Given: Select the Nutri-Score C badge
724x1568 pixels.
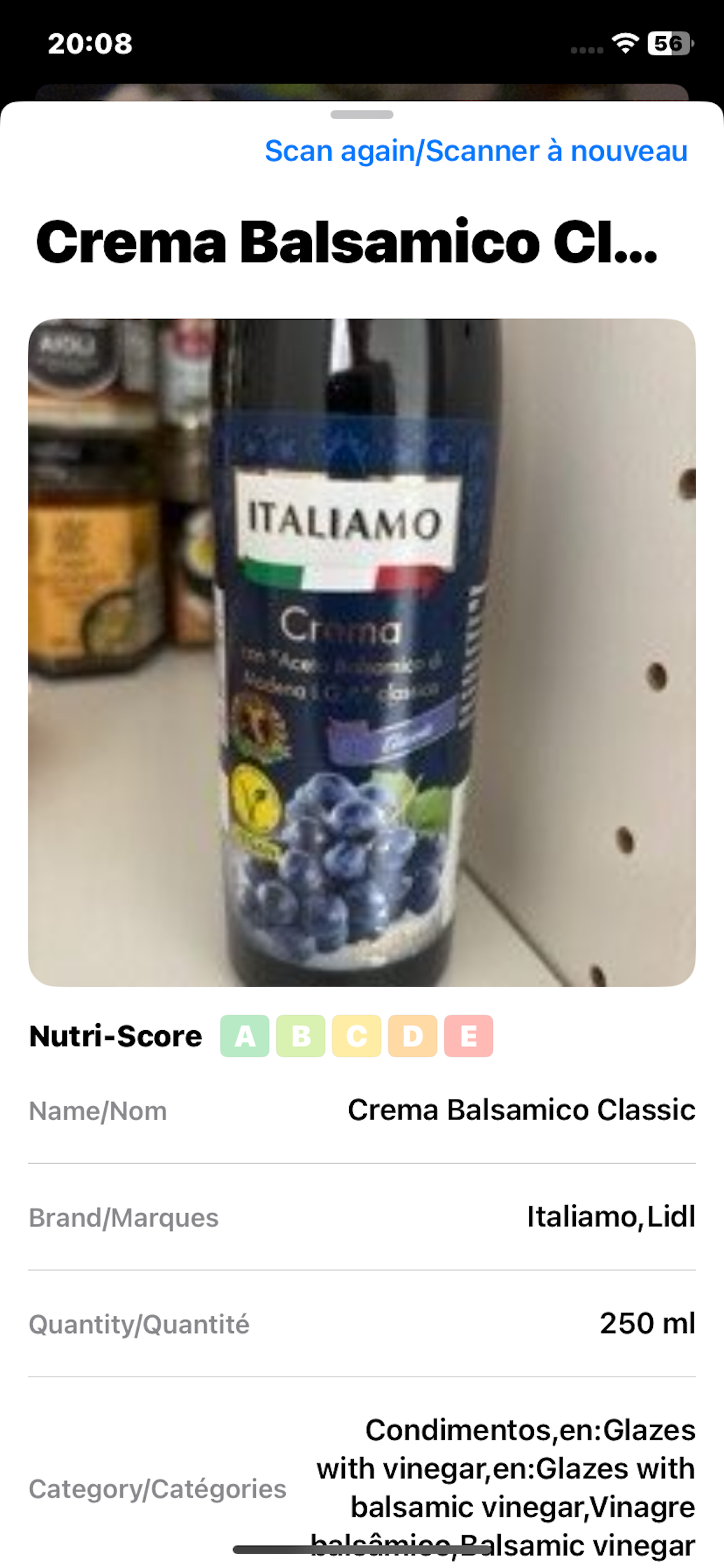Looking at the screenshot, I should (x=356, y=1037).
